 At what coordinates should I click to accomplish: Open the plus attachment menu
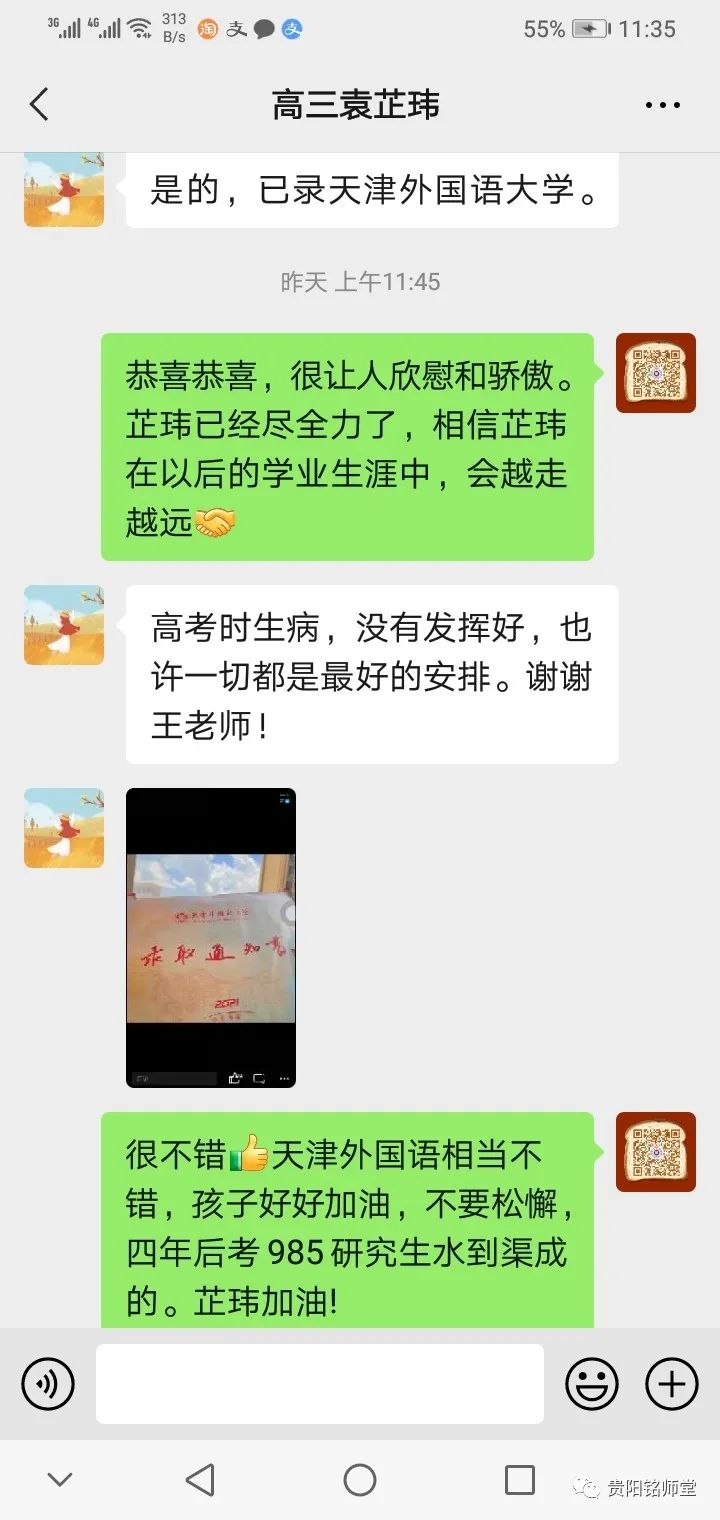[x=671, y=1384]
